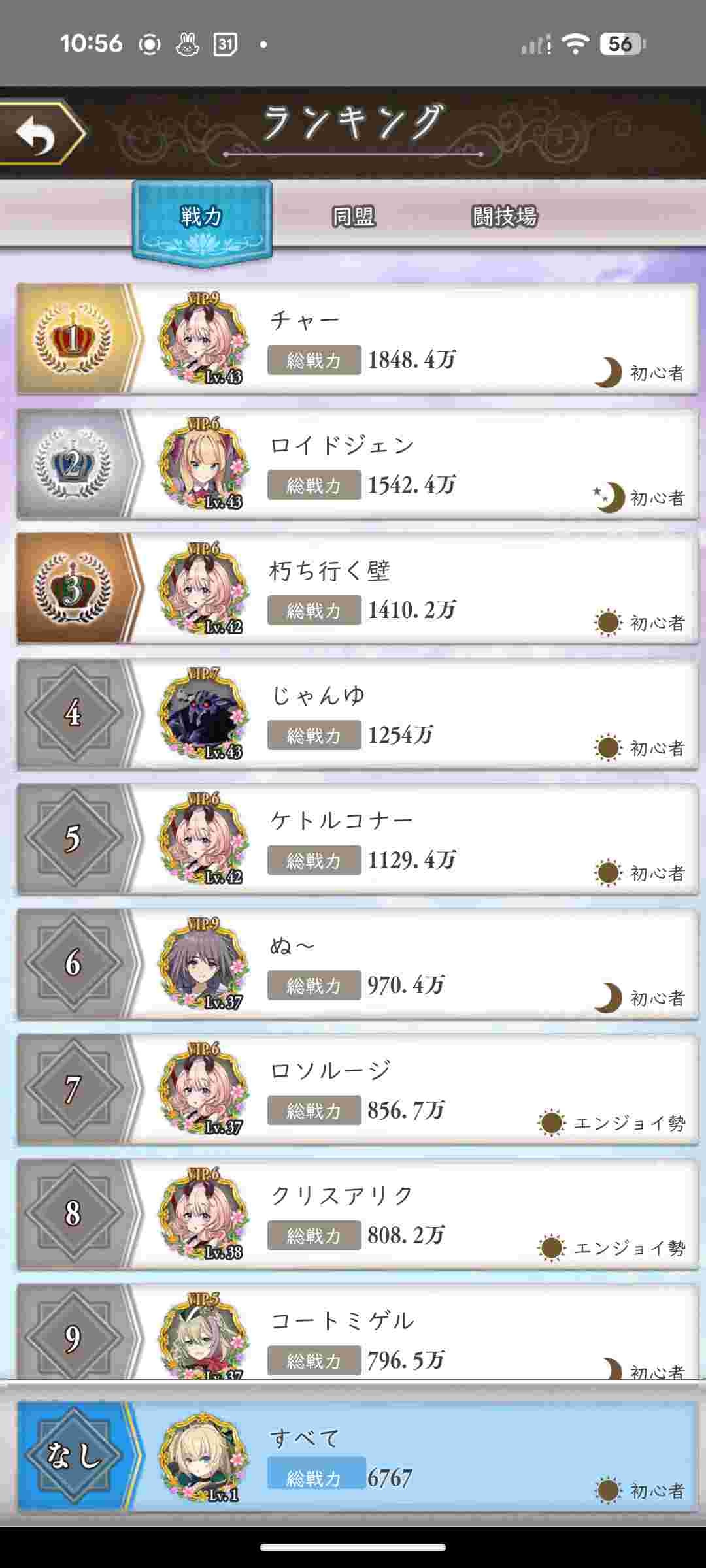Switch to the 同盟 tab
Screen dimensions: 706x1568
click(x=353, y=217)
